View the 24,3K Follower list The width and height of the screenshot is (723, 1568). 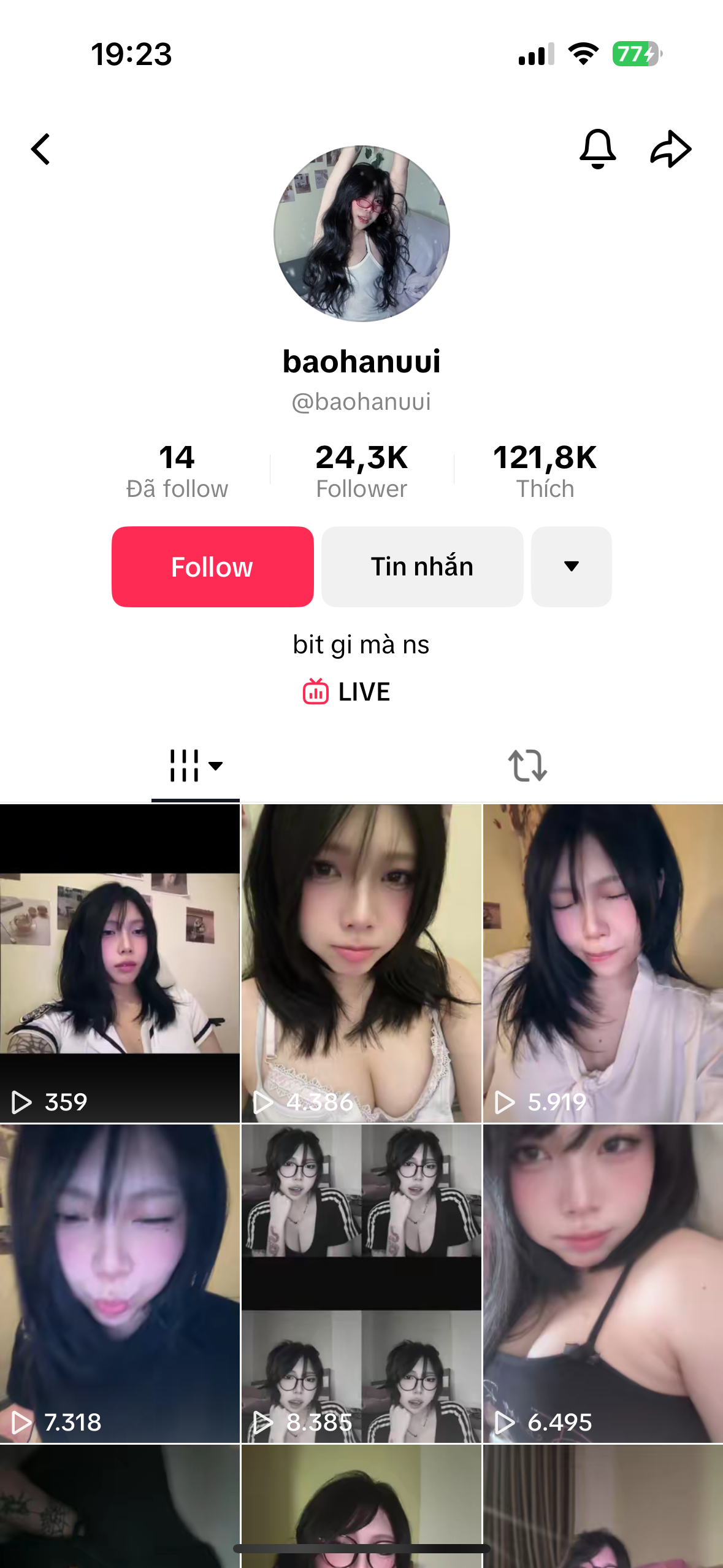pos(361,471)
